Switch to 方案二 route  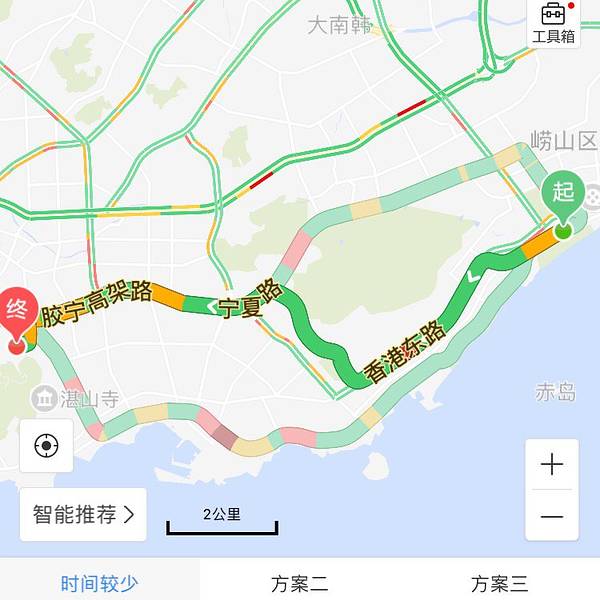[299, 582]
